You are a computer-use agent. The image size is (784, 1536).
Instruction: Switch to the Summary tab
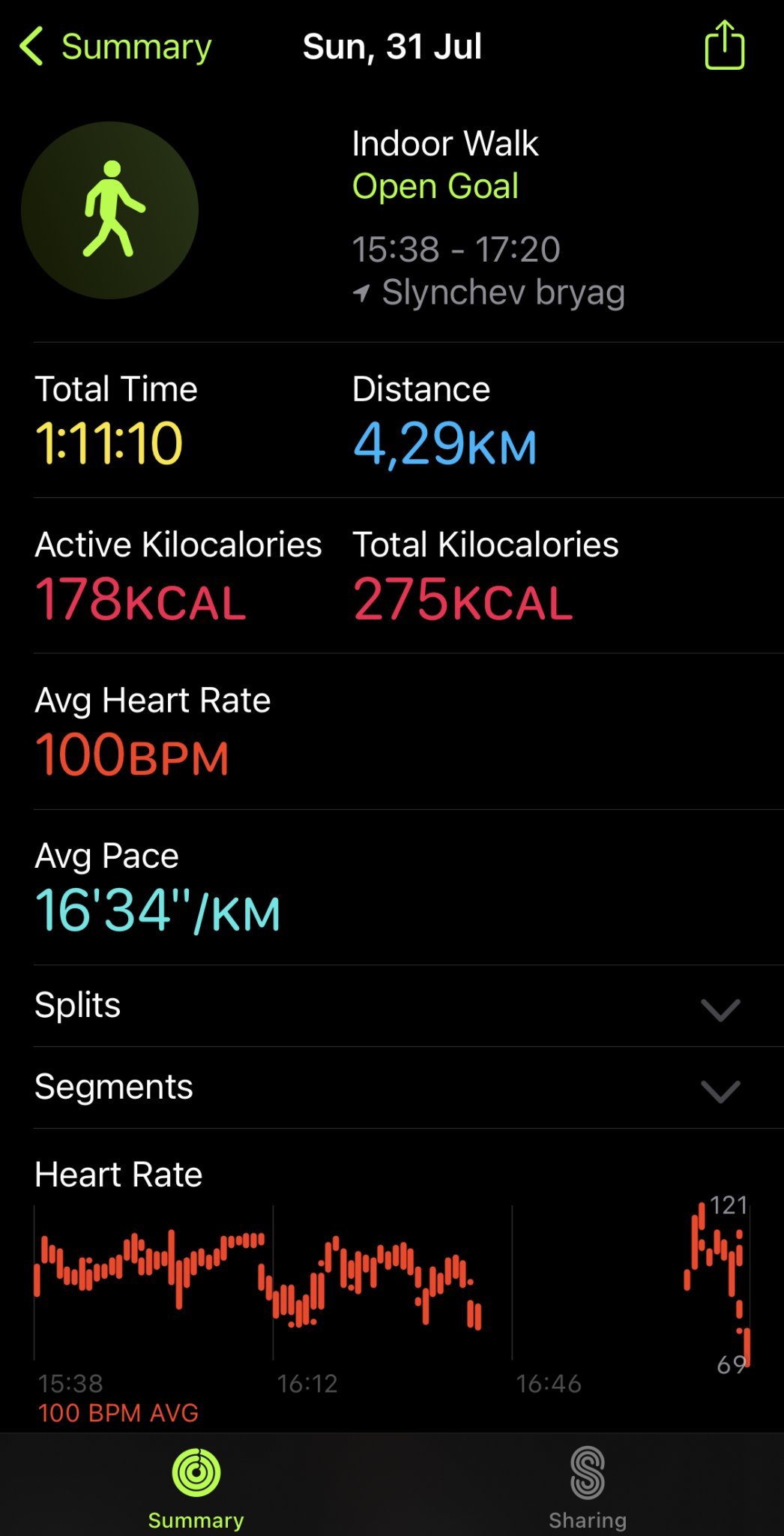point(196,1487)
